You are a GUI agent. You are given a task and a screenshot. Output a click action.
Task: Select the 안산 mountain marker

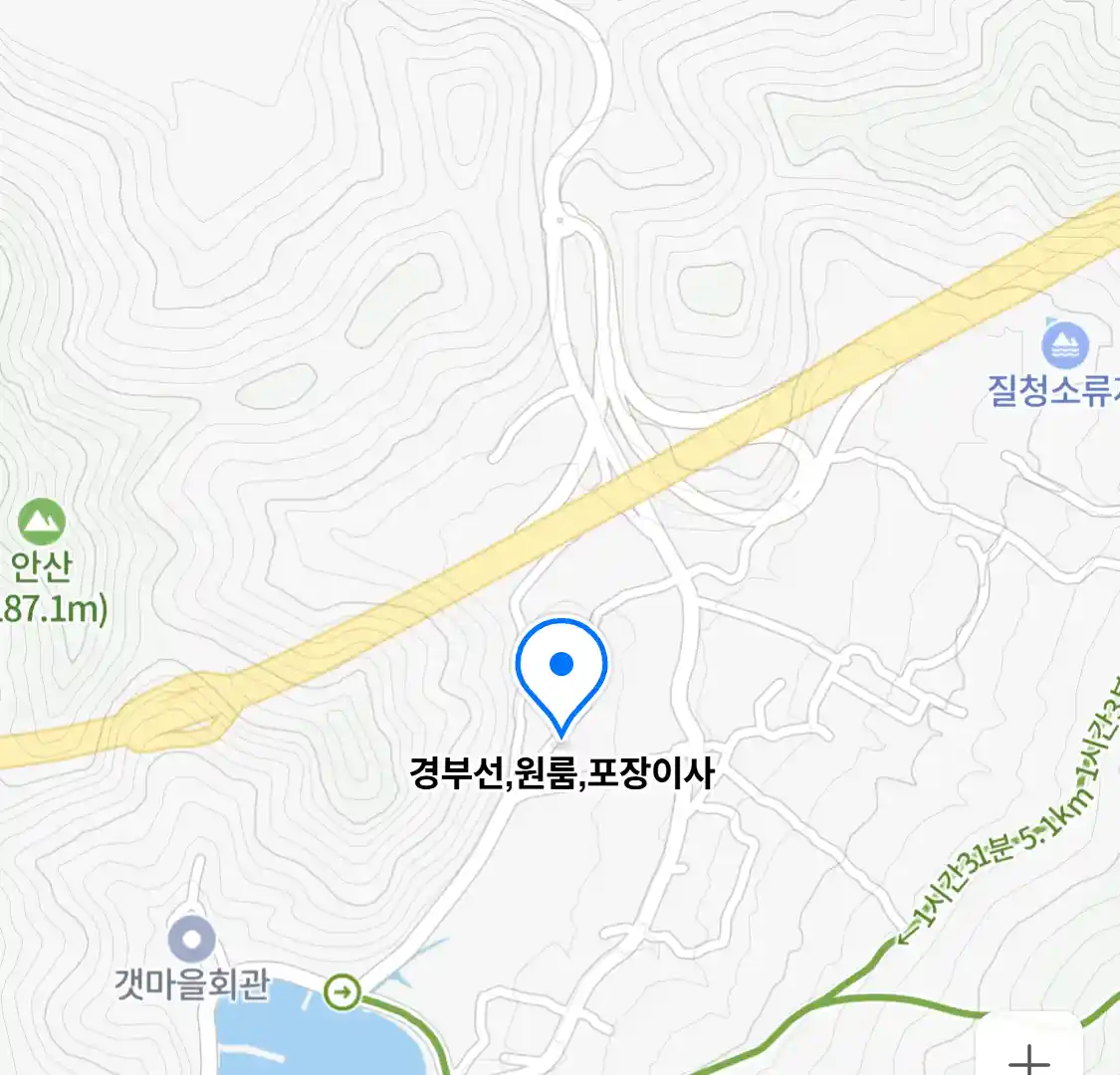click(41, 522)
